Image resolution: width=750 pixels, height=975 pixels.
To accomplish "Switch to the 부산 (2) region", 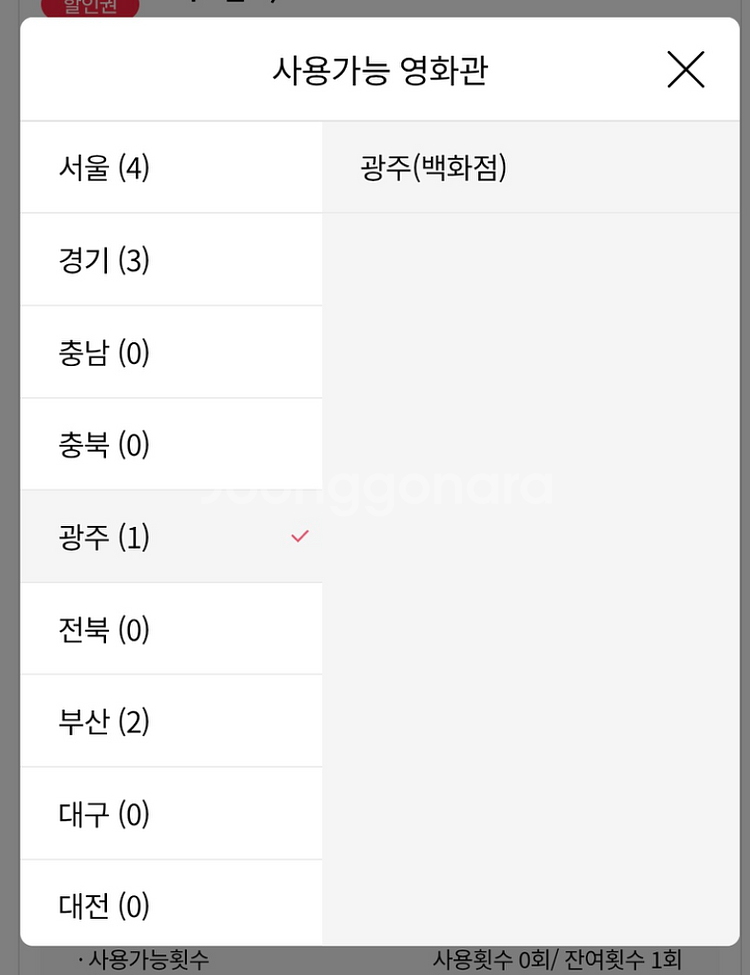I will coord(170,721).
